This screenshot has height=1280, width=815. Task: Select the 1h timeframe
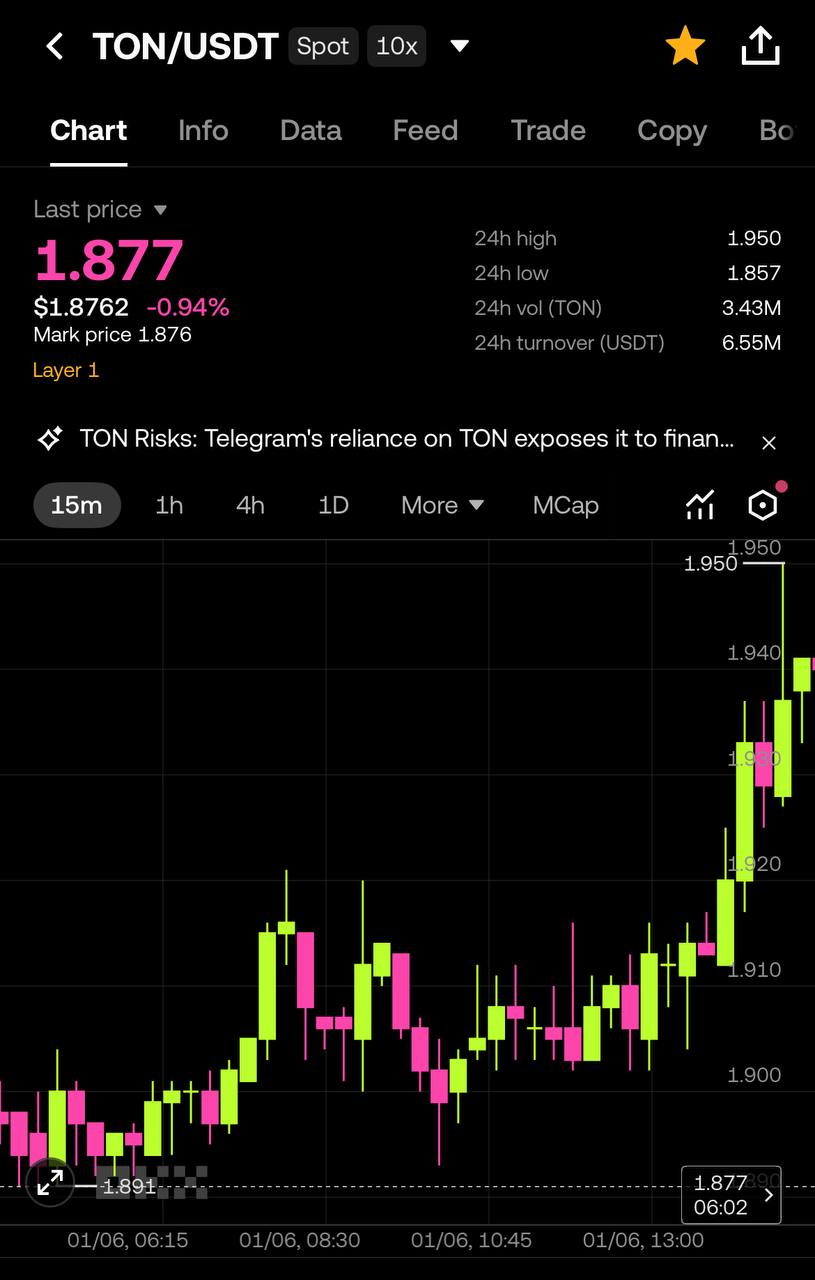click(169, 505)
